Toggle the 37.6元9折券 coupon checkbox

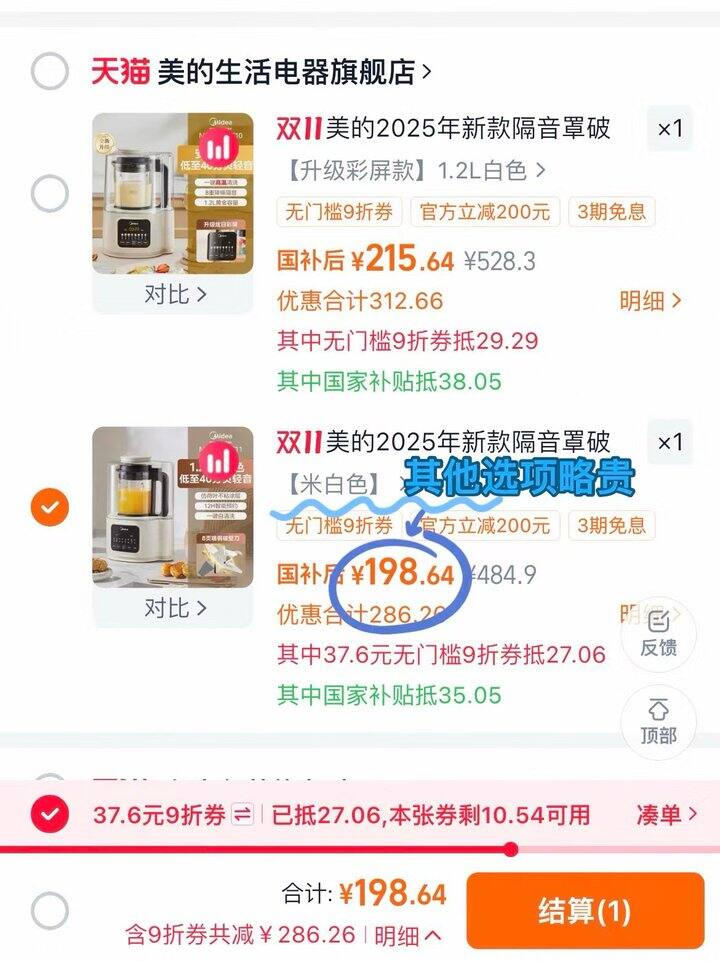coord(50,815)
